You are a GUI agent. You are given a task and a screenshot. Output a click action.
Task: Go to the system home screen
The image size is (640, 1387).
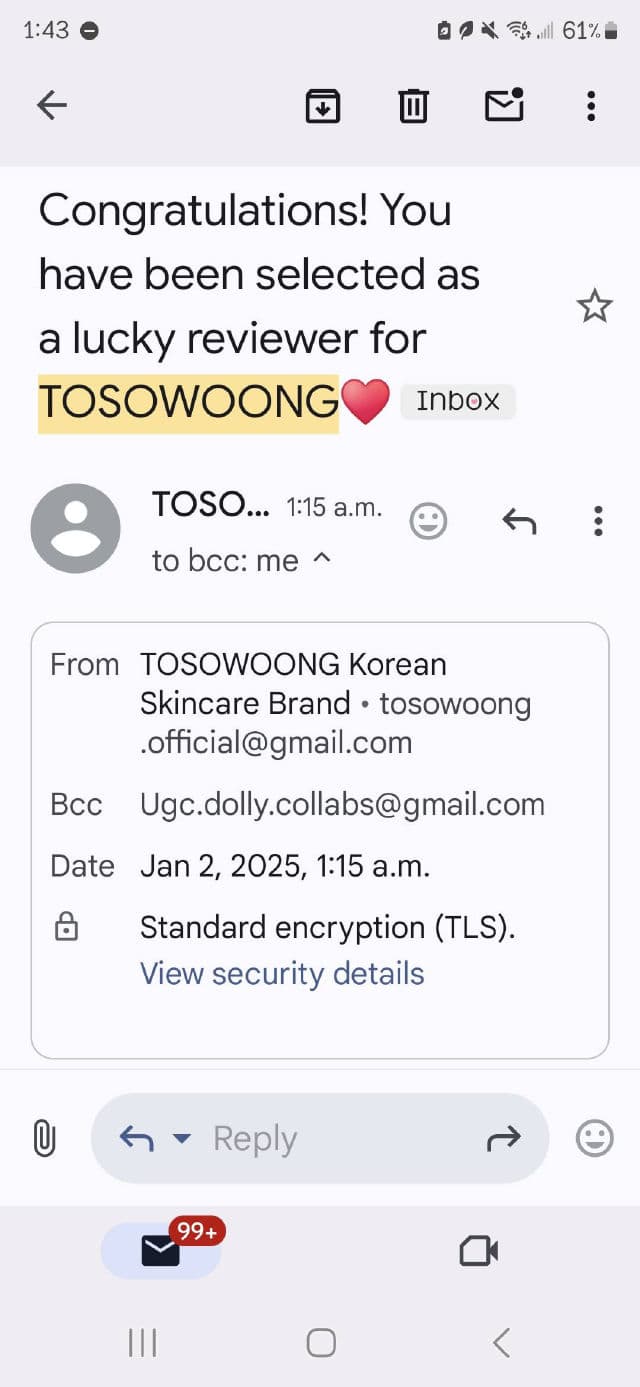(x=321, y=1342)
